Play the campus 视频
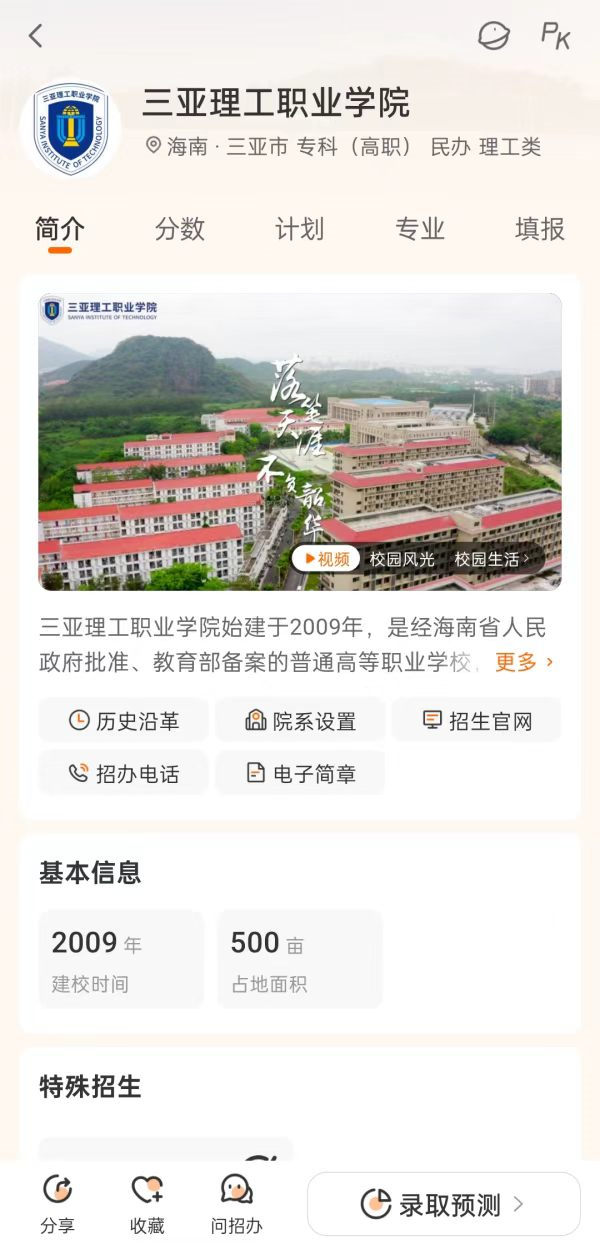This screenshot has width=600, height=1247. [327, 559]
